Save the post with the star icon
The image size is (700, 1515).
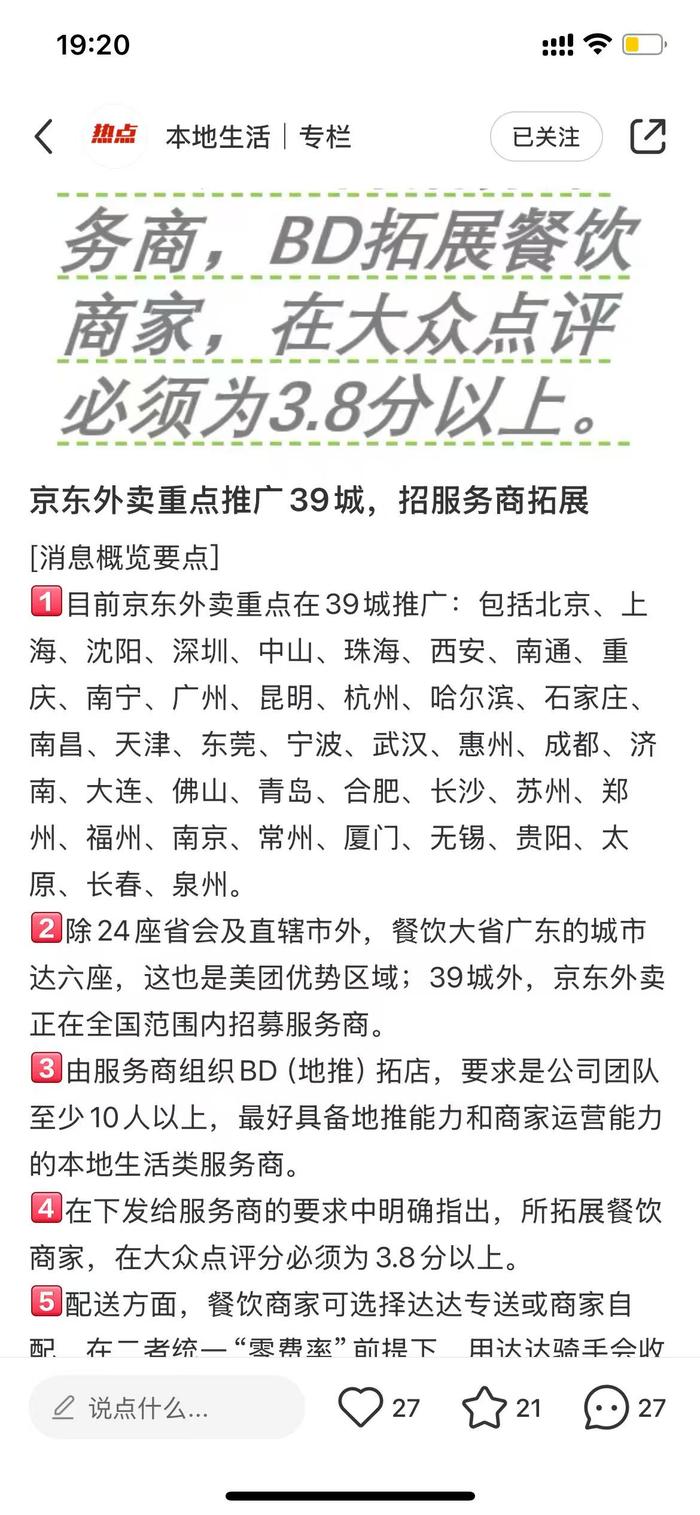click(x=484, y=1408)
